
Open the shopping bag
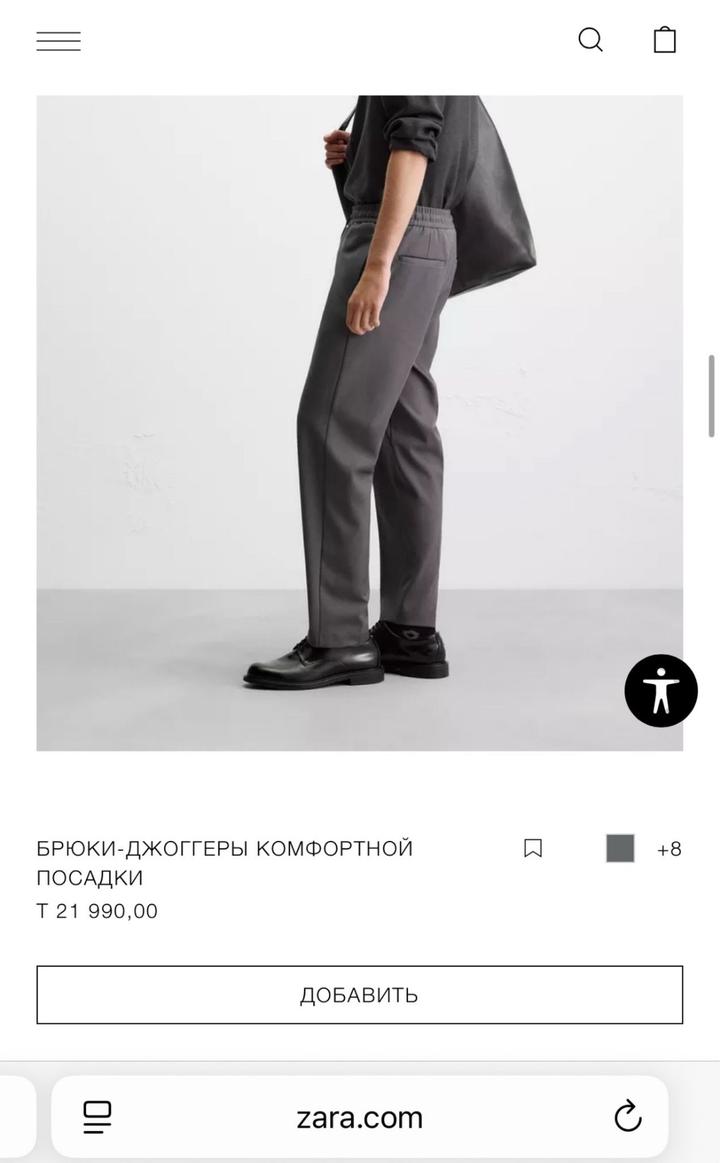(x=665, y=40)
